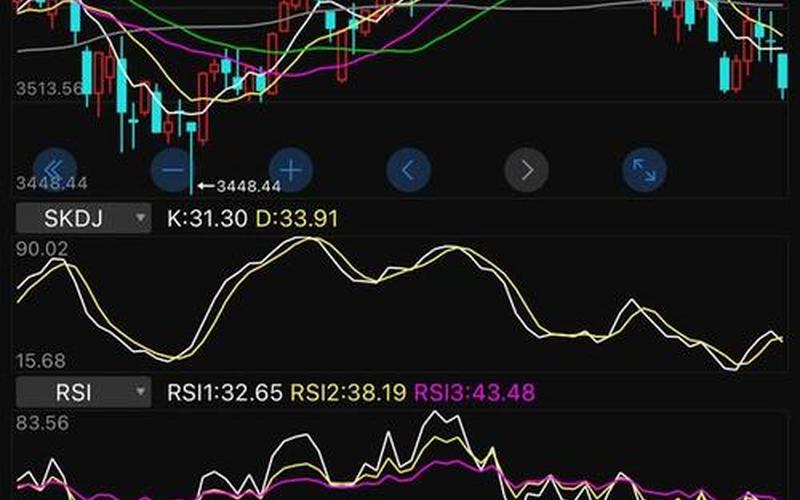This screenshot has width=800, height=500.
Task: Move the chart one step right
Action: [526, 170]
